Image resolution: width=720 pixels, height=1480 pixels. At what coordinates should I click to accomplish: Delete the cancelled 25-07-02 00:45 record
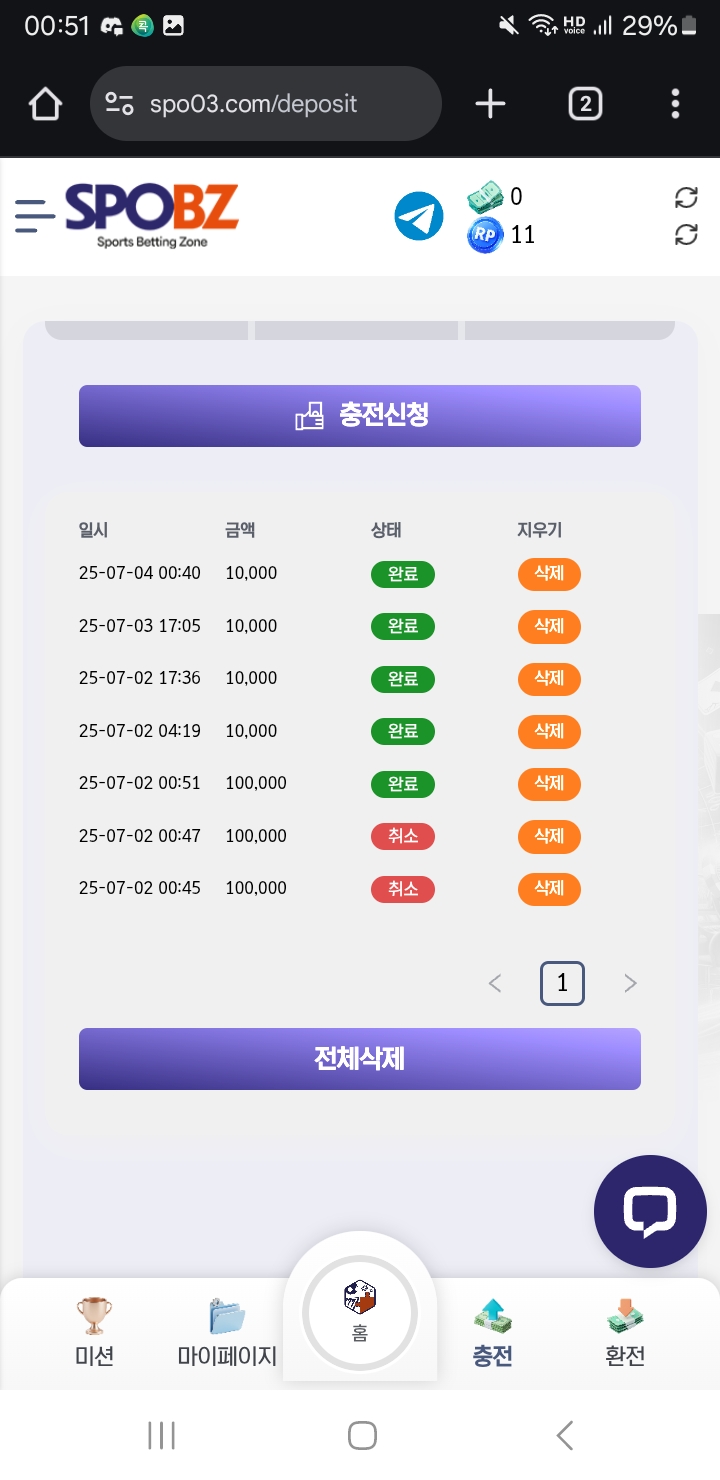(549, 889)
